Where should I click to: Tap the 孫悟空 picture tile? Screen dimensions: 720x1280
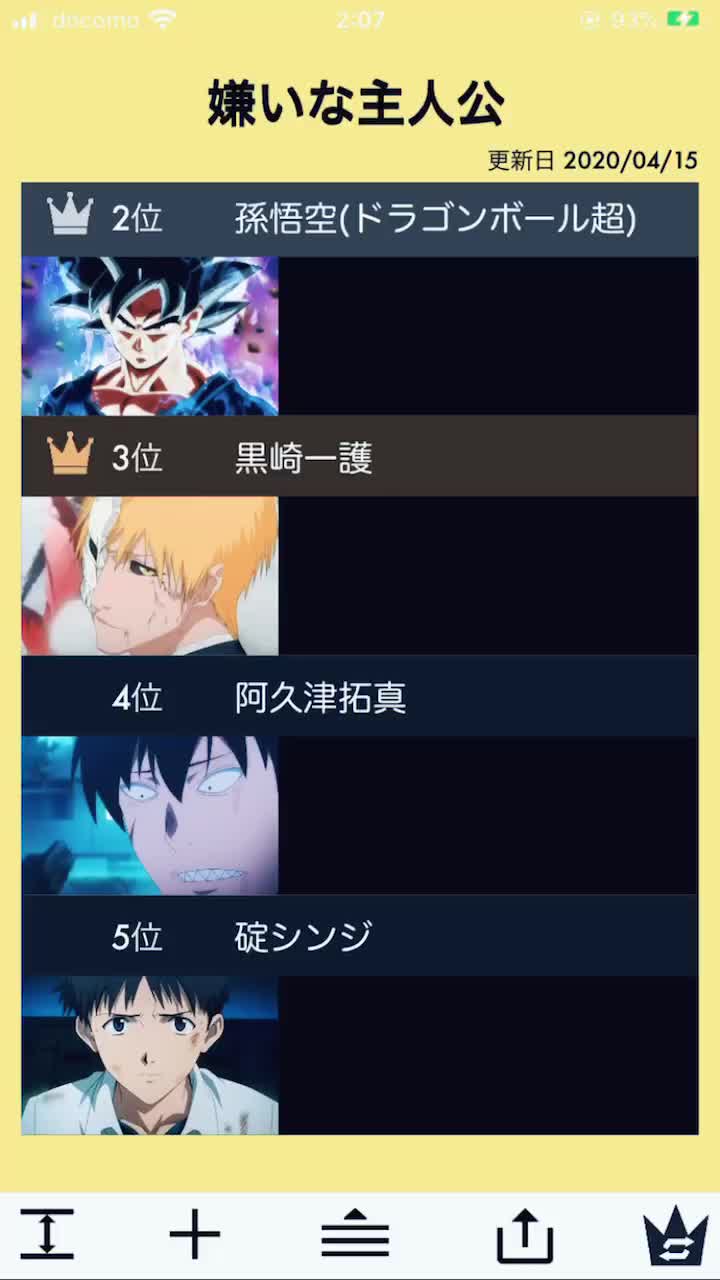click(150, 336)
